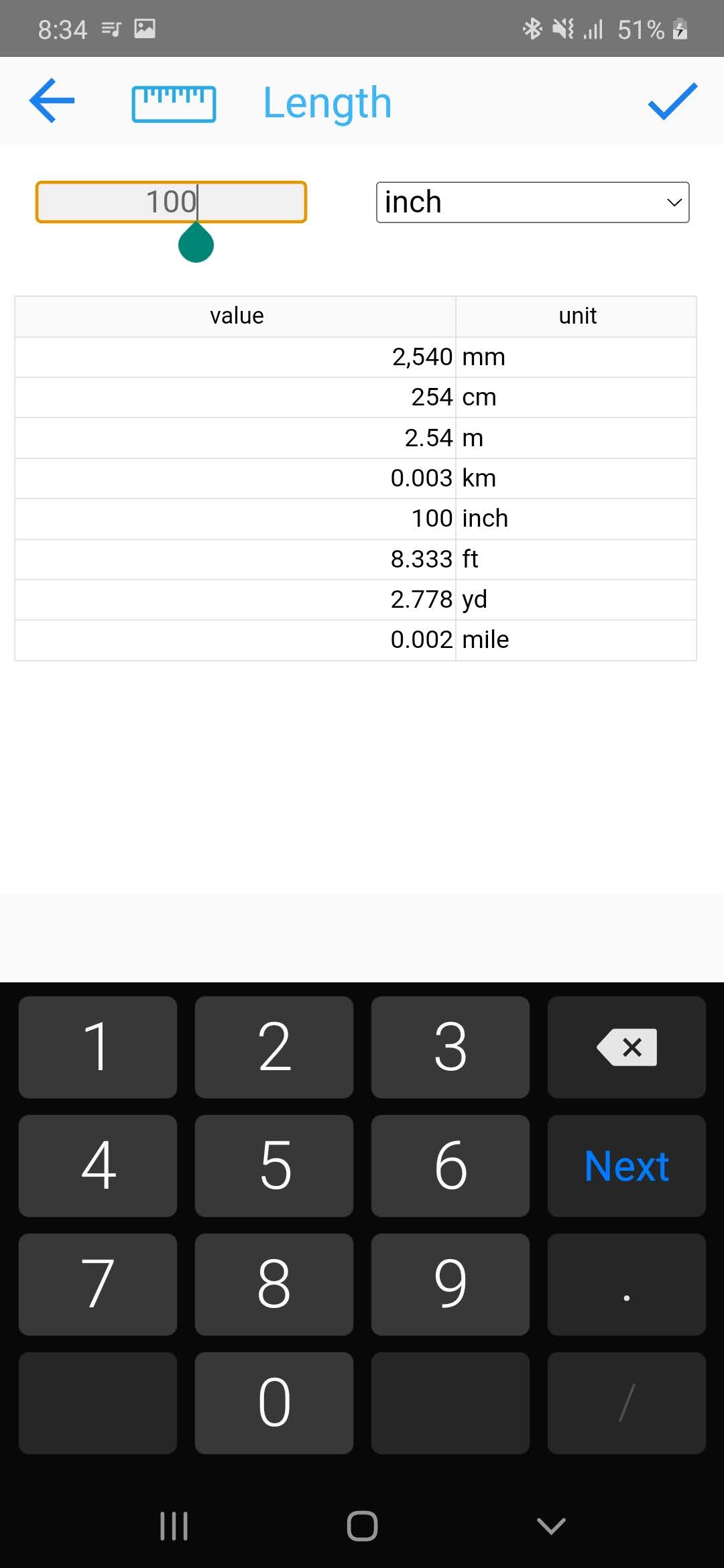Confirm with the blue checkmark

tap(672, 102)
